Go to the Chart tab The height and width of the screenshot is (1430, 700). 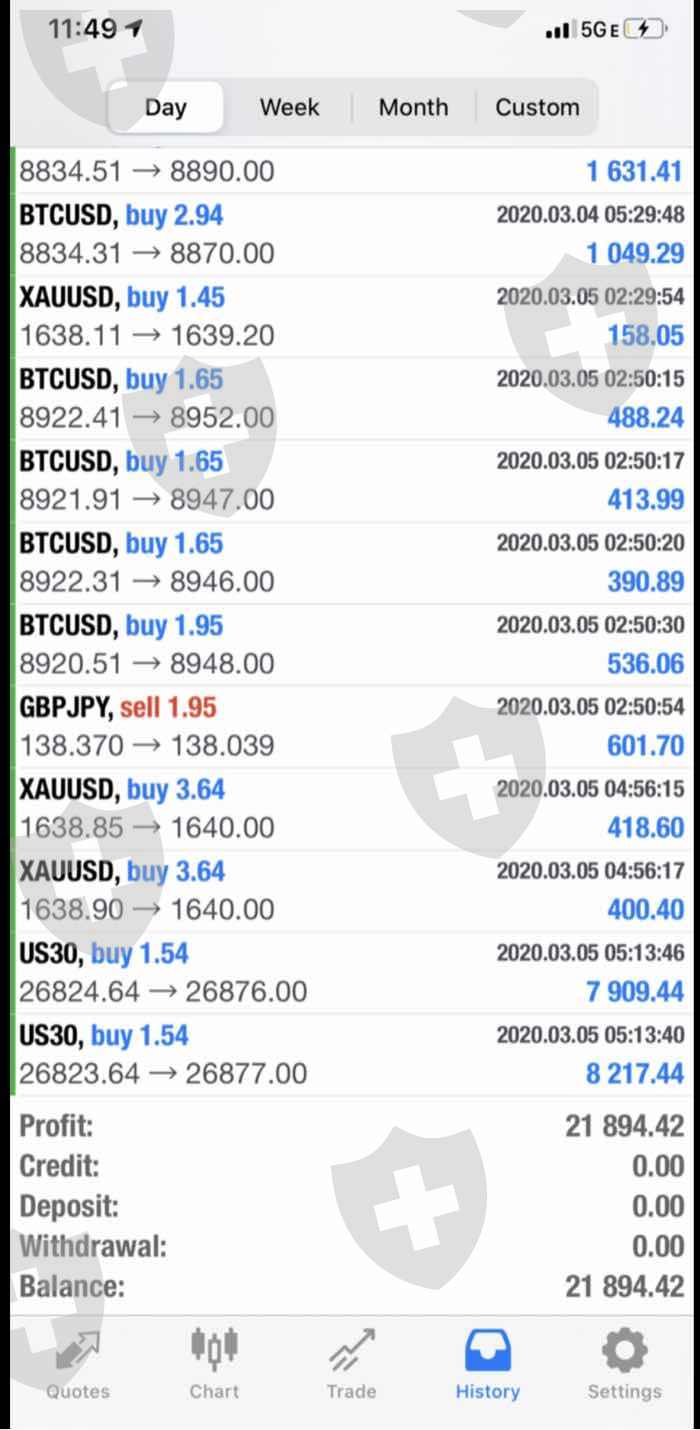pos(214,1364)
